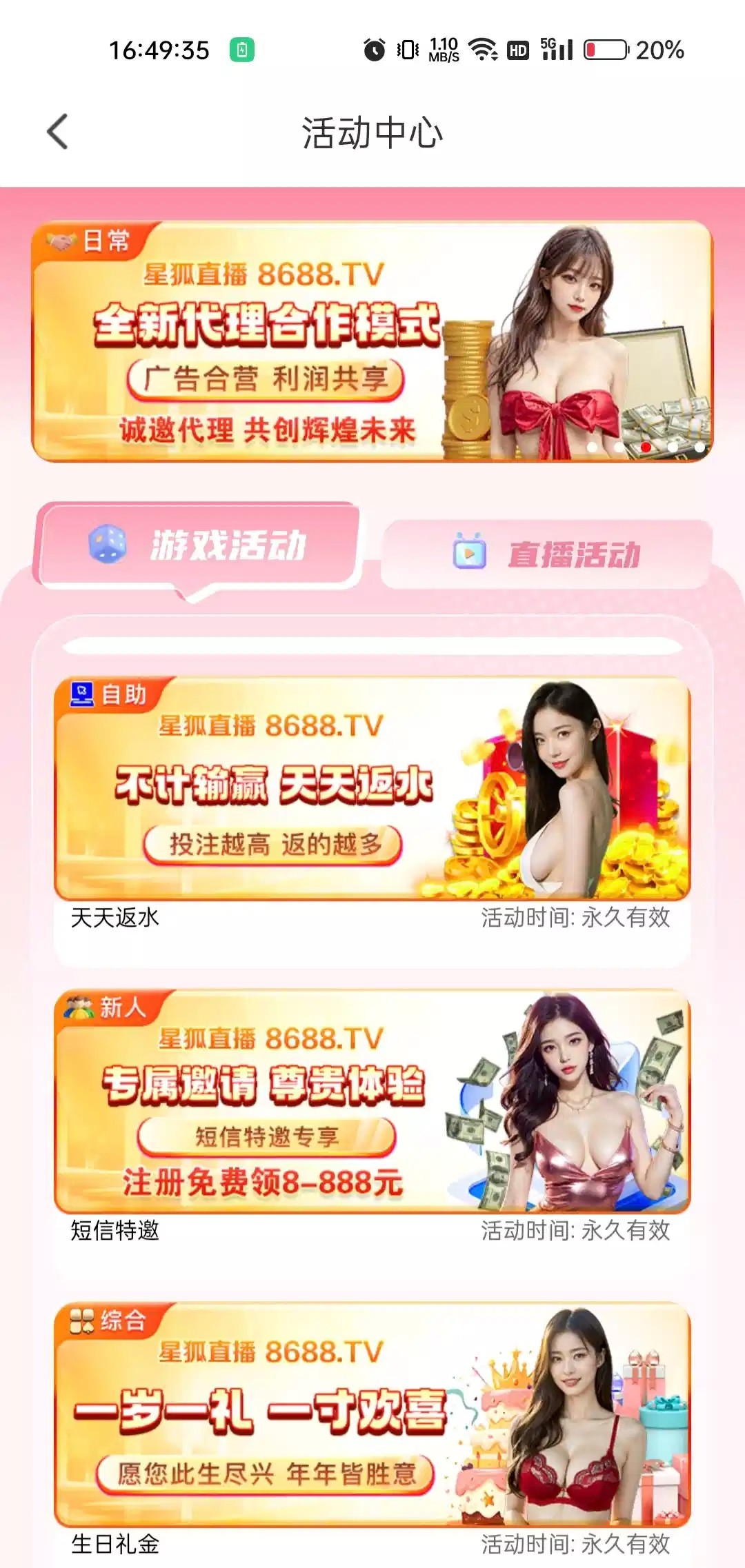Switch to the 直播活动 tab
The width and height of the screenshot is (745, 1568).
point(546,554)
